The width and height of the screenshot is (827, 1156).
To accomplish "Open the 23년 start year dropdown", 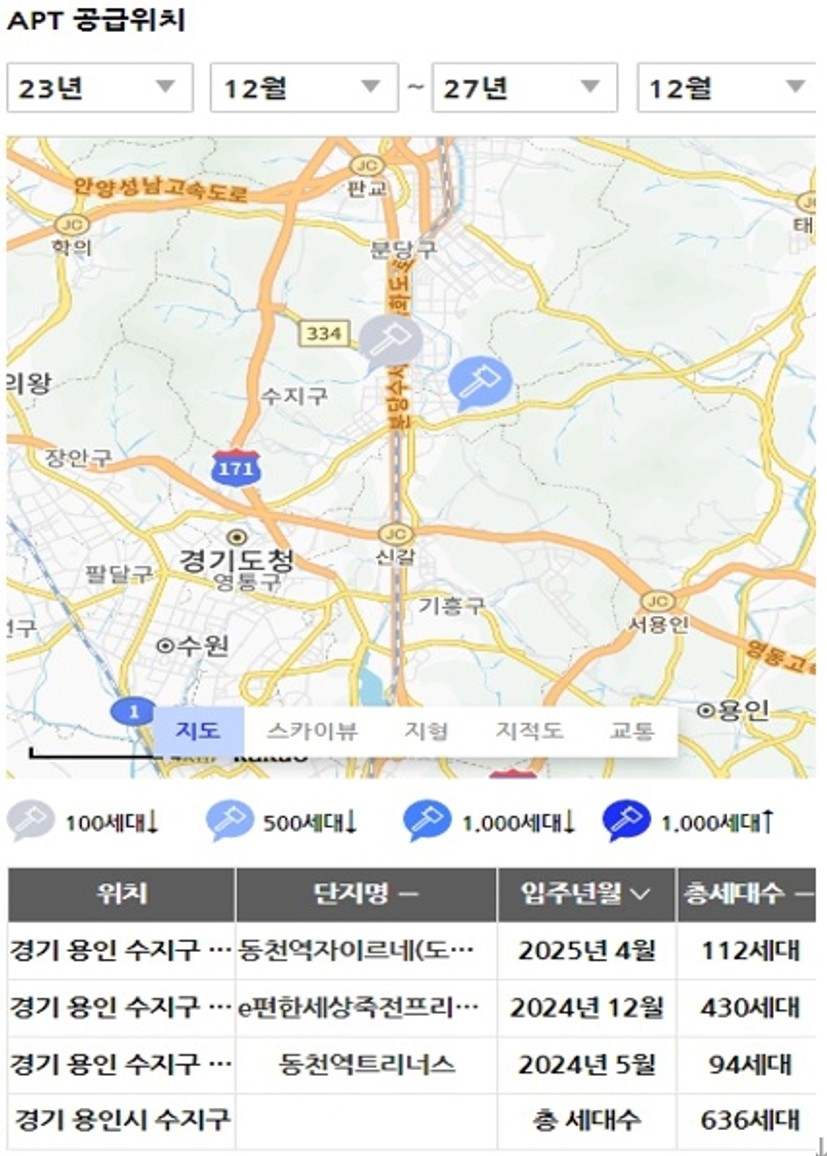I will pos(99,88).
